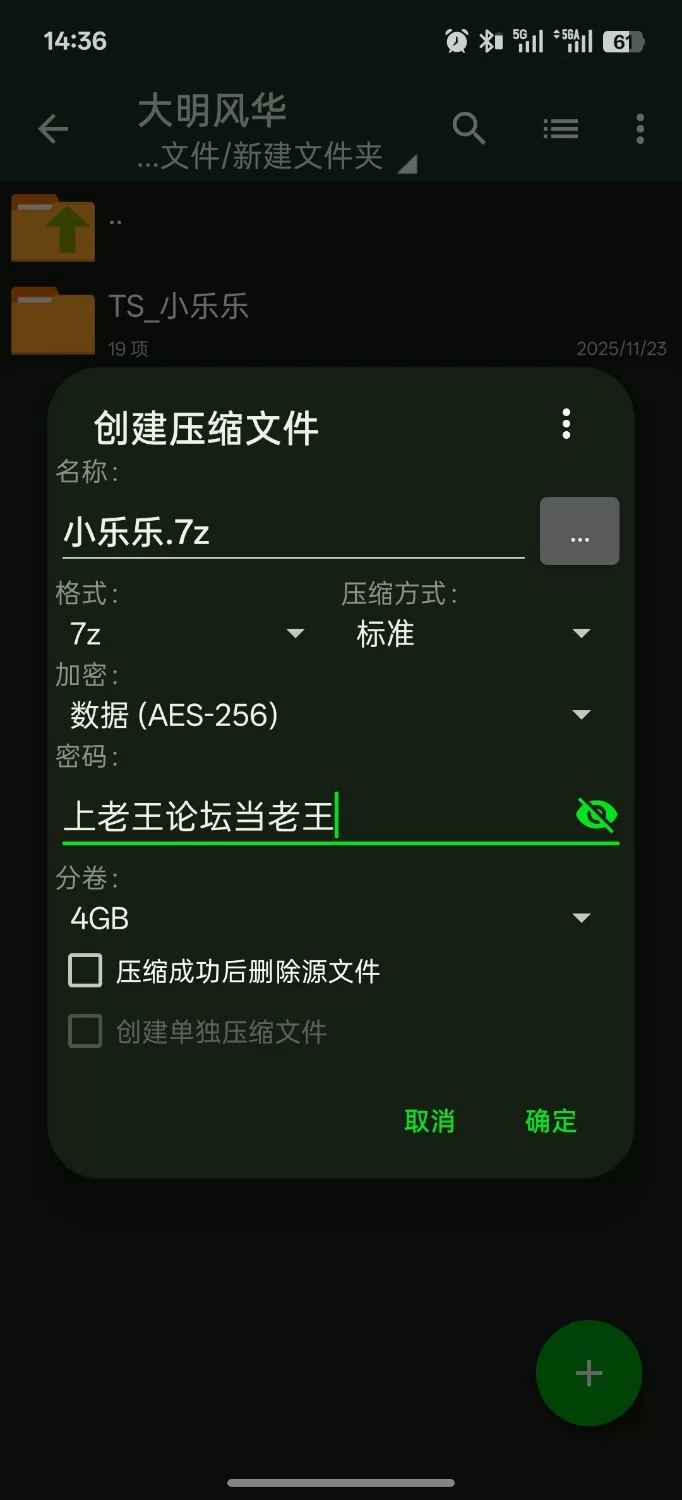
Task: Open the 加密 dropdown showing 数据 (AES-256)
Action: pos(330,715)
